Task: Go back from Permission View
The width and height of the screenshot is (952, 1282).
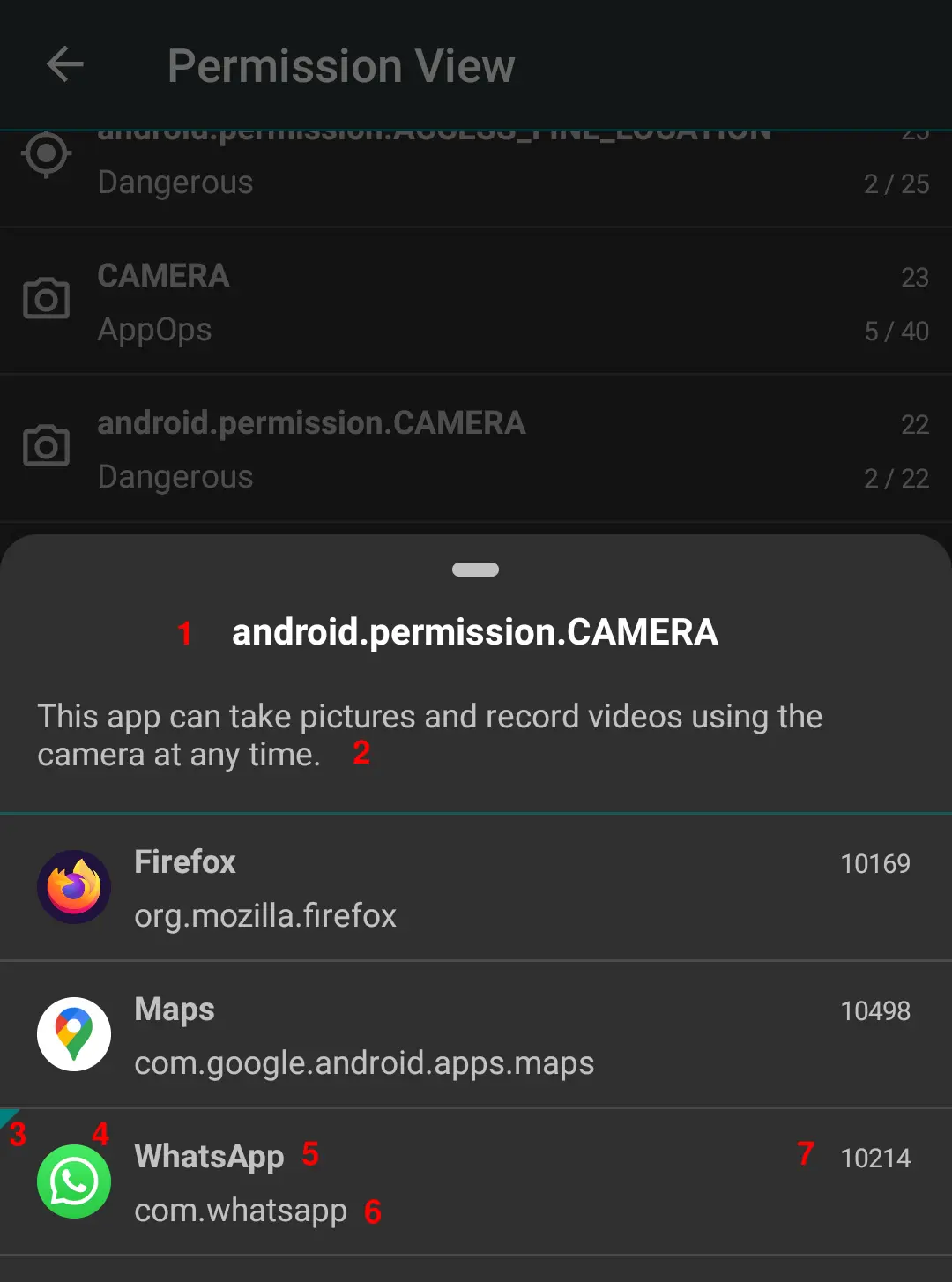Action: (64, 65)
